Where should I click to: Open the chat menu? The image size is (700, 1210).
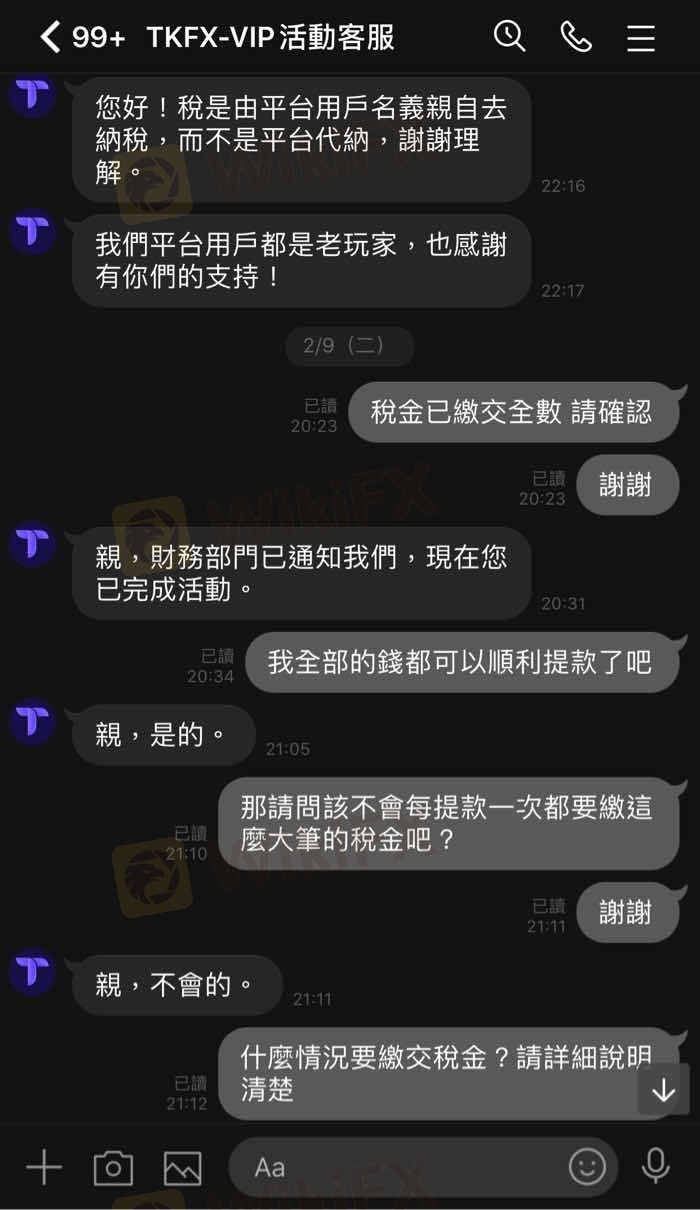pos(641,38)
